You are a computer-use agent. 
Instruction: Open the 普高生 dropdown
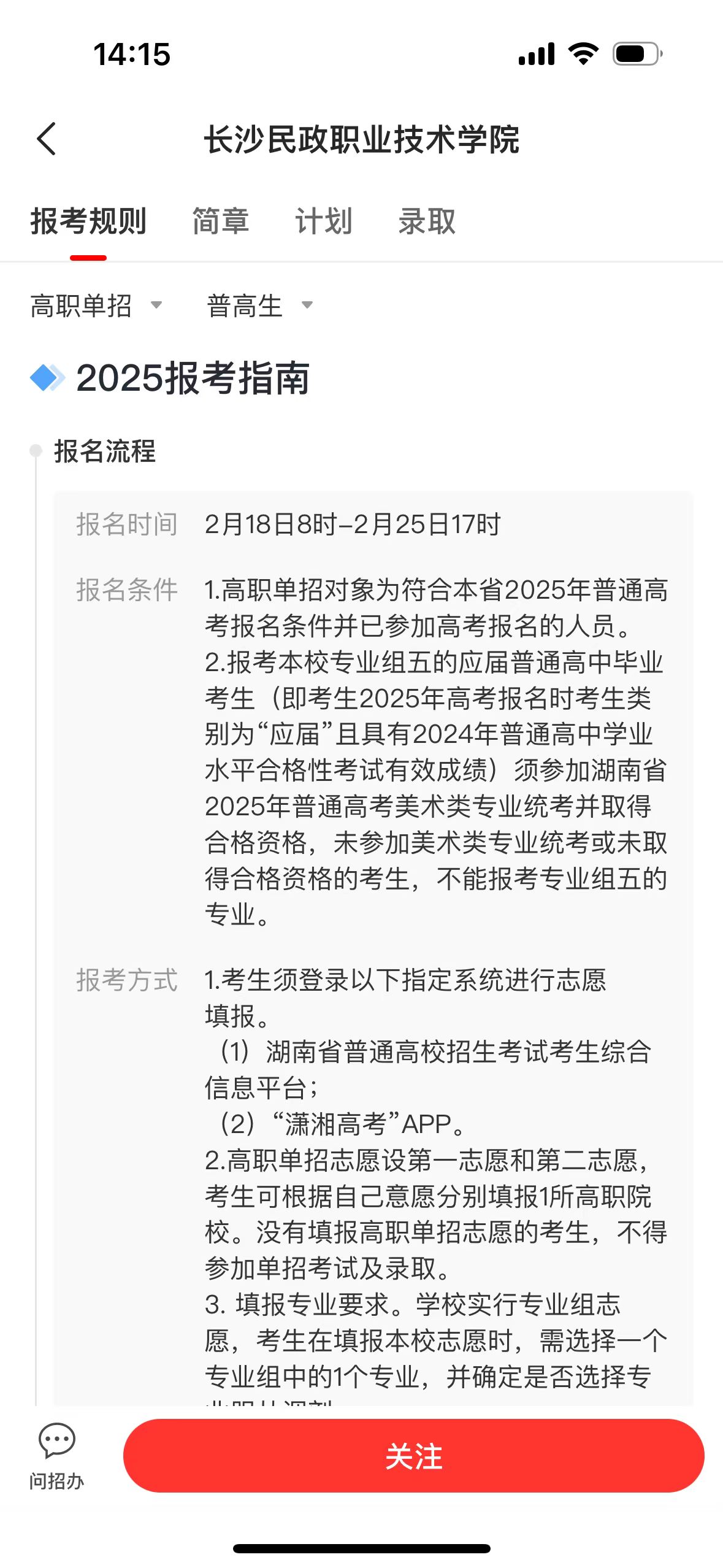[260, 306]
